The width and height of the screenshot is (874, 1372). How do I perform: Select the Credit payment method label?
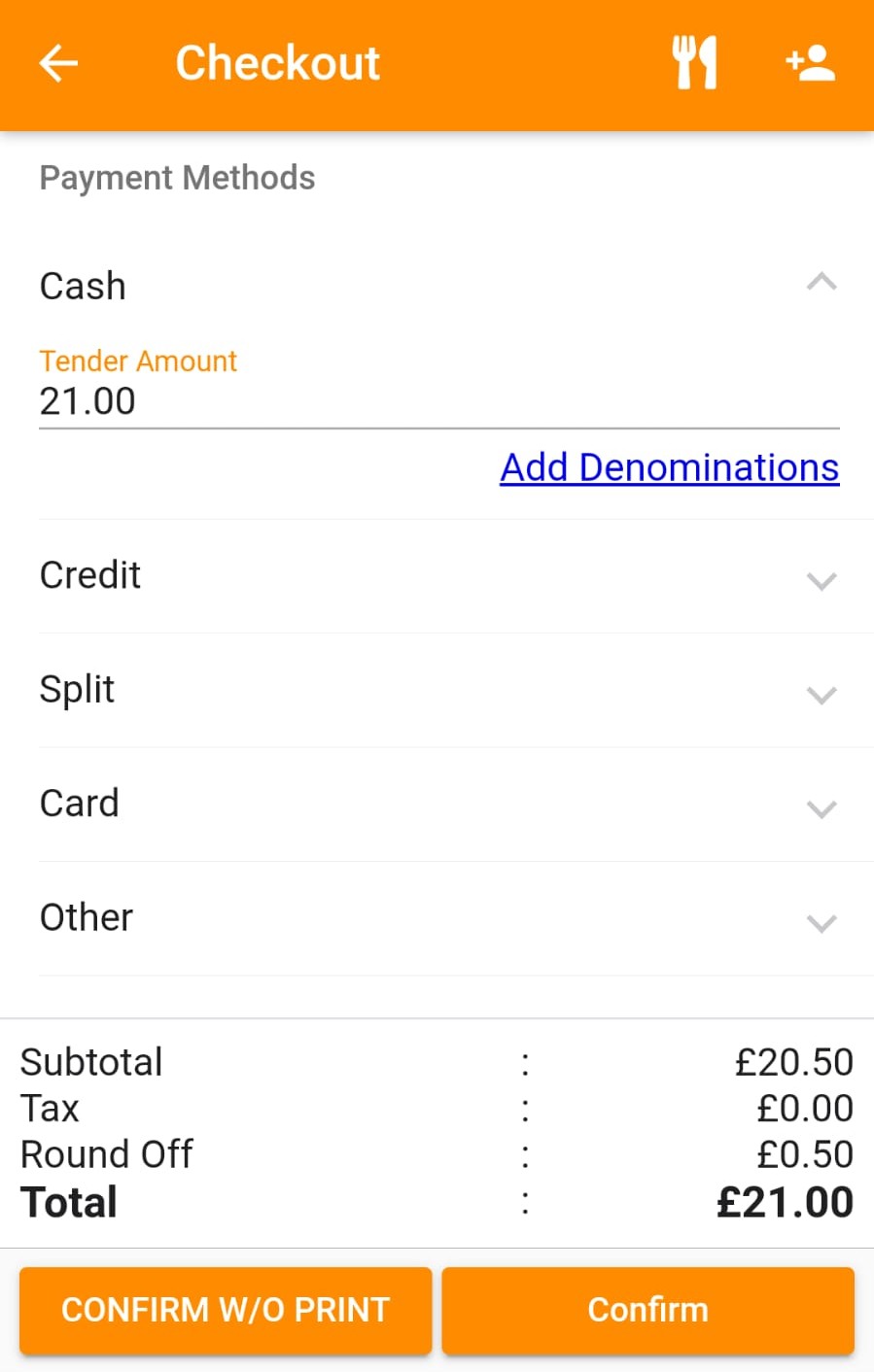pyautogui.click(x=89, y=574)
